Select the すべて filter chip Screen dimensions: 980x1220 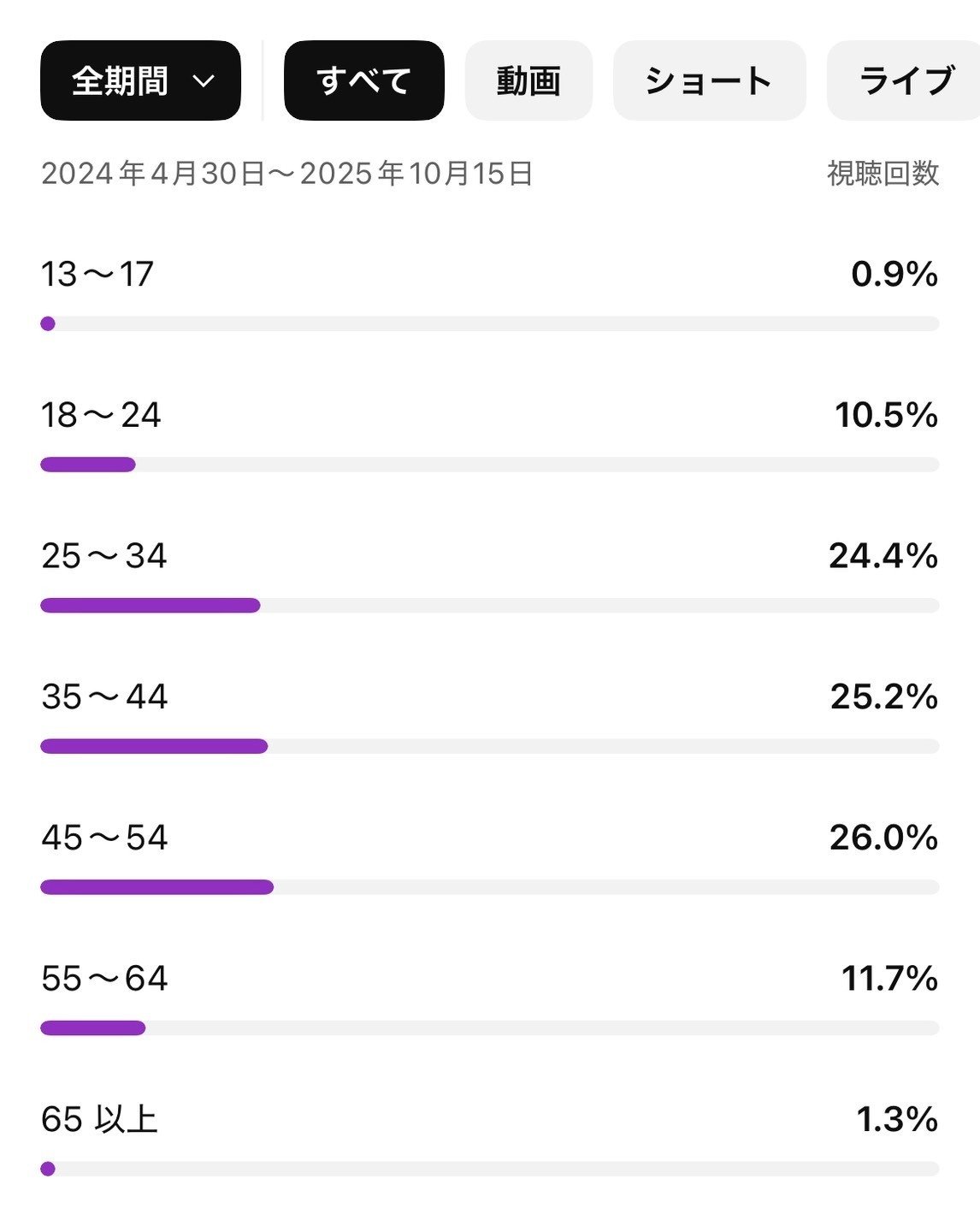[x=363, y=80]
